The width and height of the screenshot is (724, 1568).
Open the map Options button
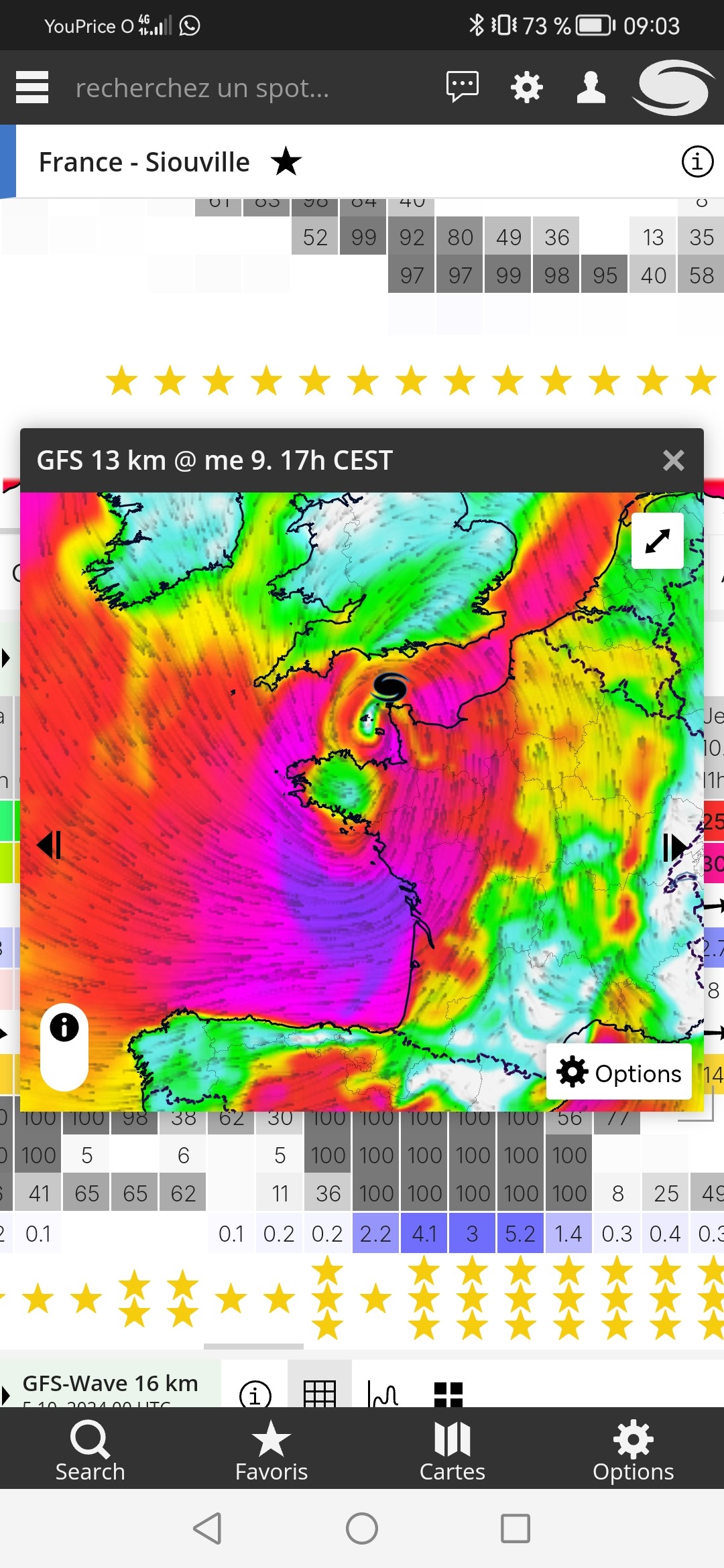click(619, 1073)
